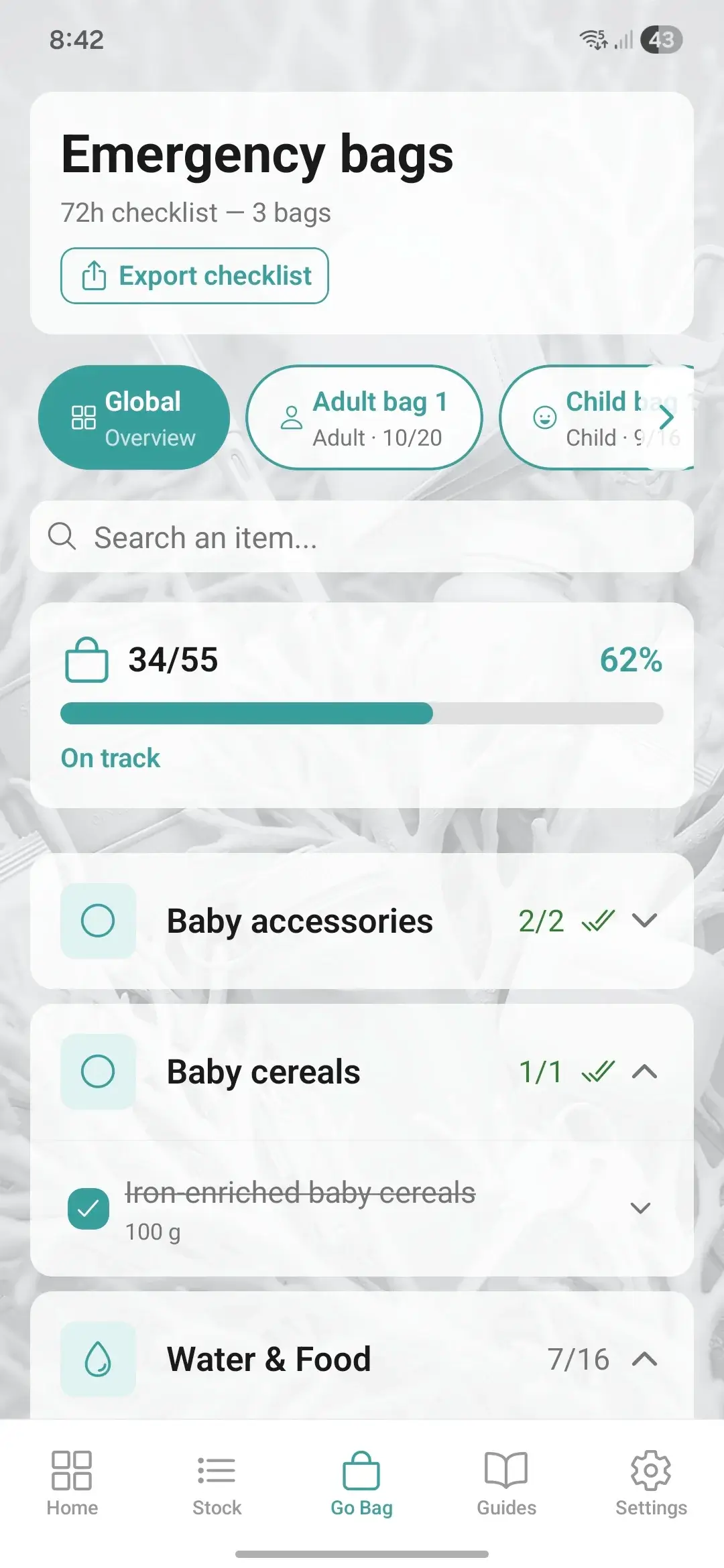
Task: Export the checklist
Action: (x=194, y=275)
